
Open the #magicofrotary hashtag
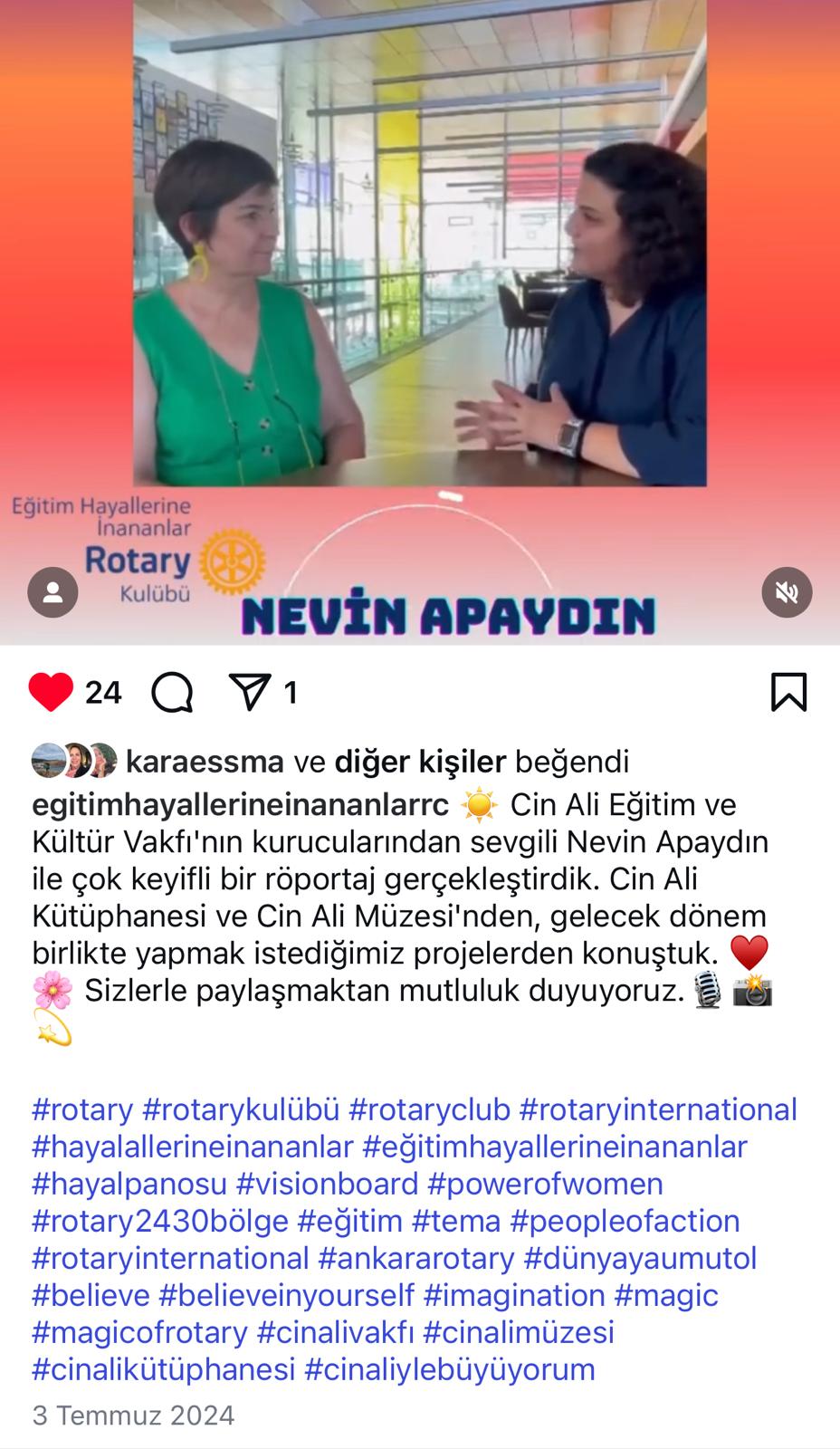(x=139, y=1332)
